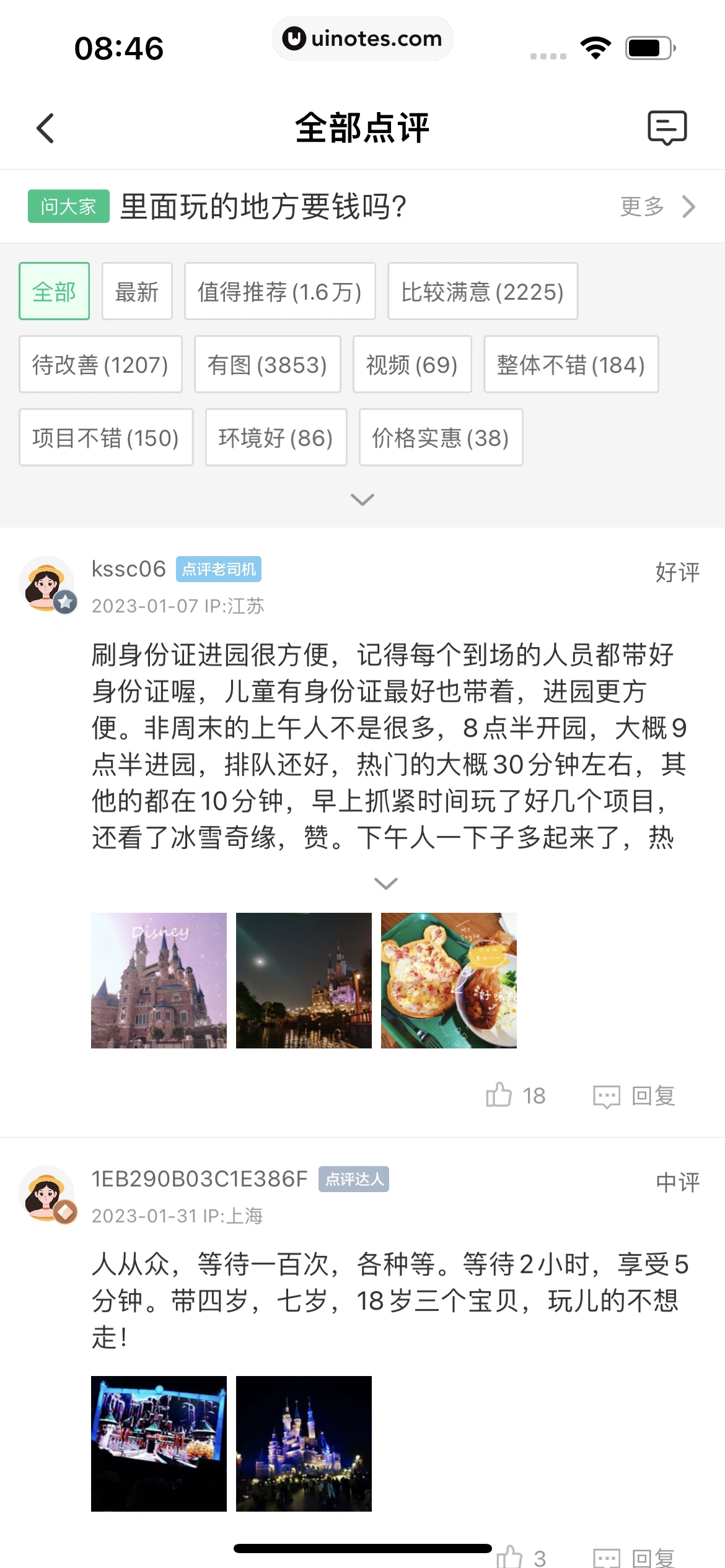Tap the back arrow to return

pyautogui.click(x=44, y=128)
